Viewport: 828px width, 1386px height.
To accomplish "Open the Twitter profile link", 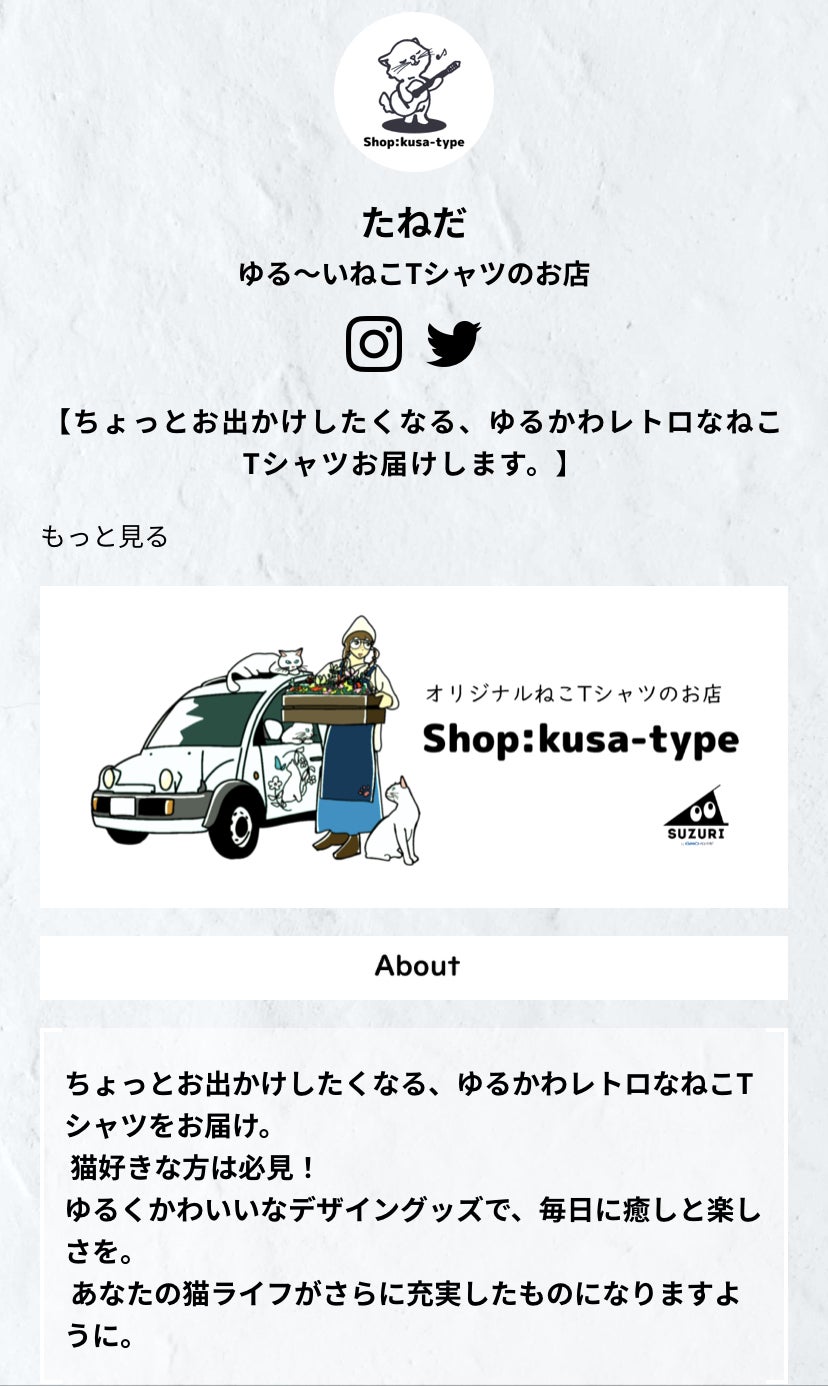I will (x=454, y=343).
